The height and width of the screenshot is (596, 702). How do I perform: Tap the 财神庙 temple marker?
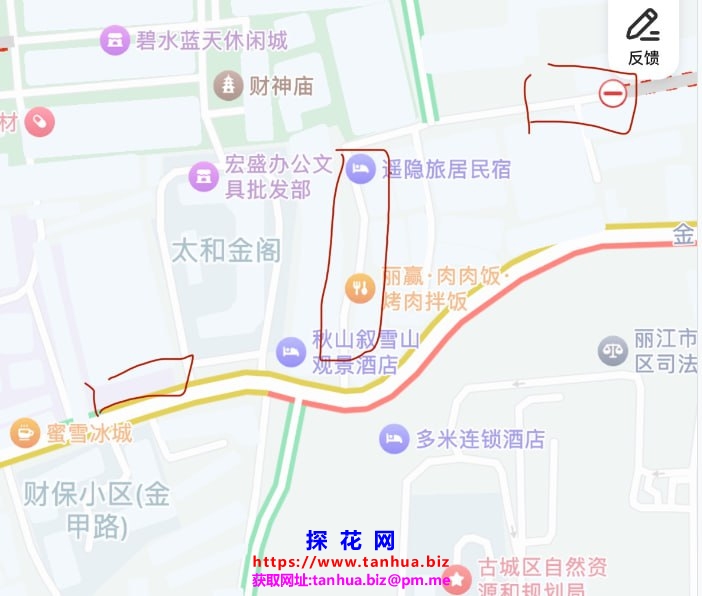point(231,86)
